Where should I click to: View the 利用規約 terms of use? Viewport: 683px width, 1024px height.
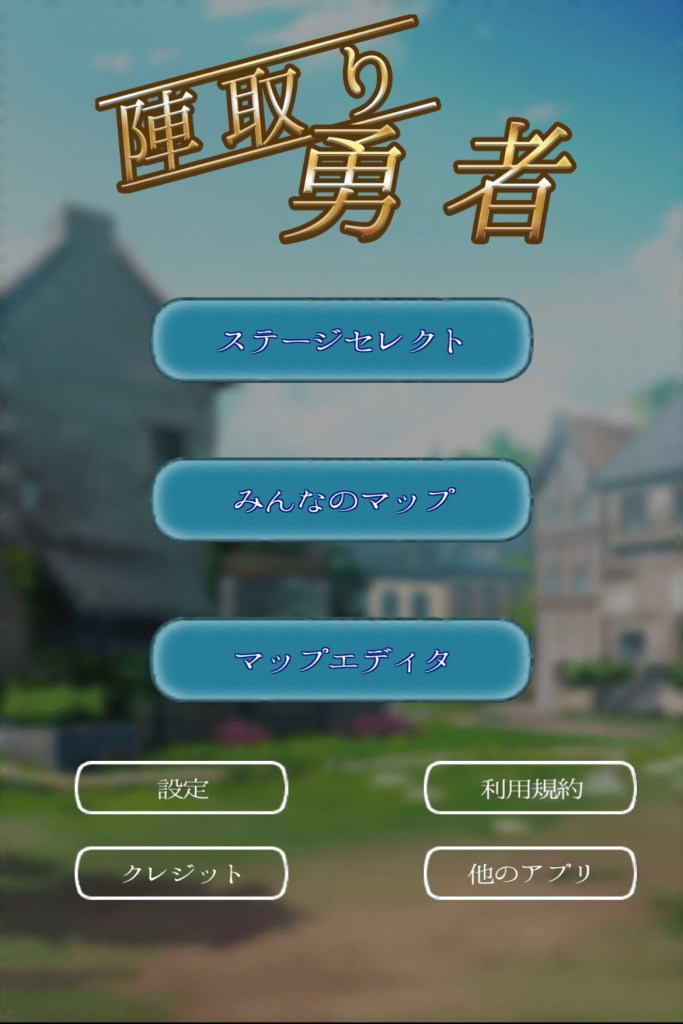530,788
